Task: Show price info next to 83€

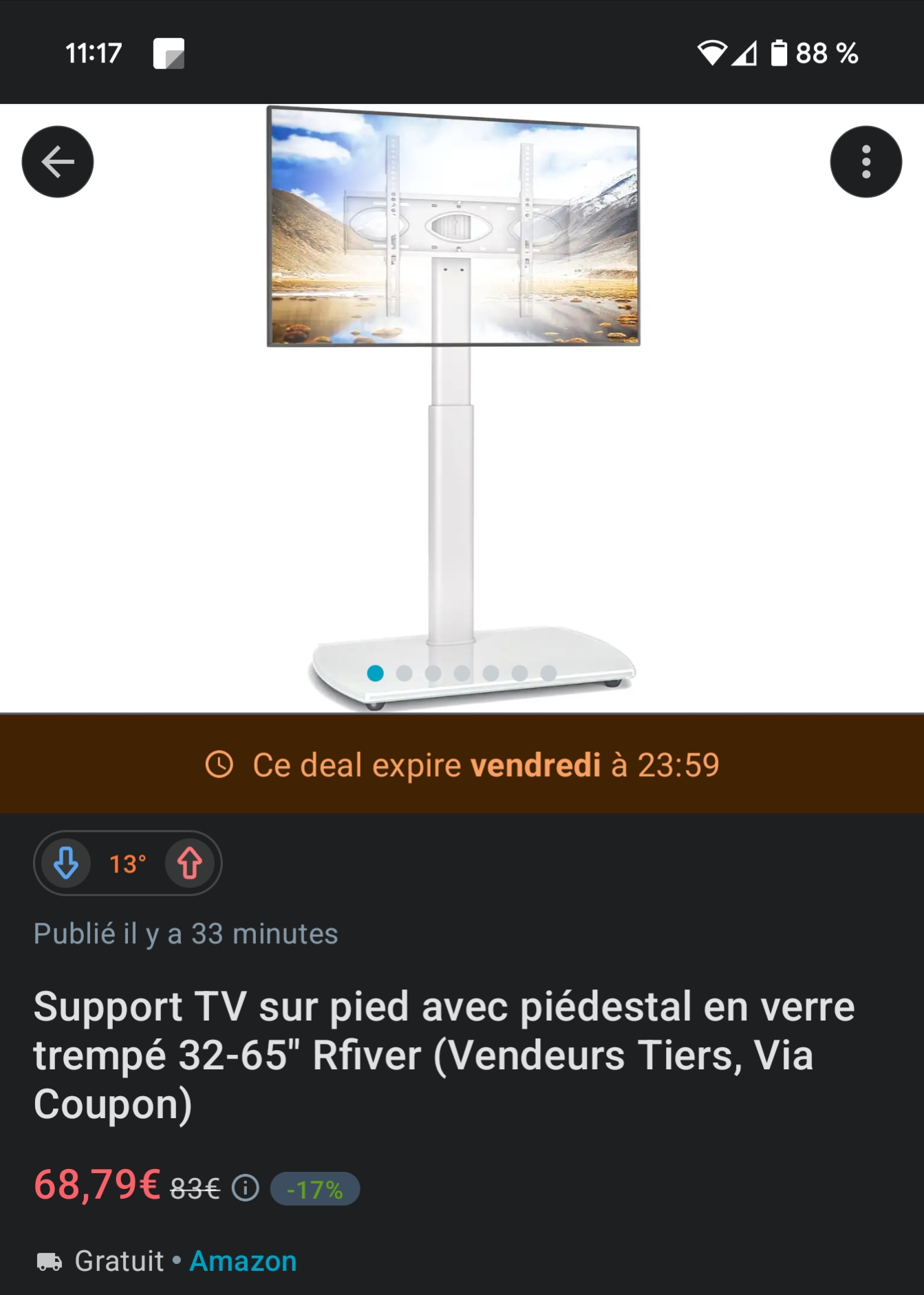Action: point(246,1188)
